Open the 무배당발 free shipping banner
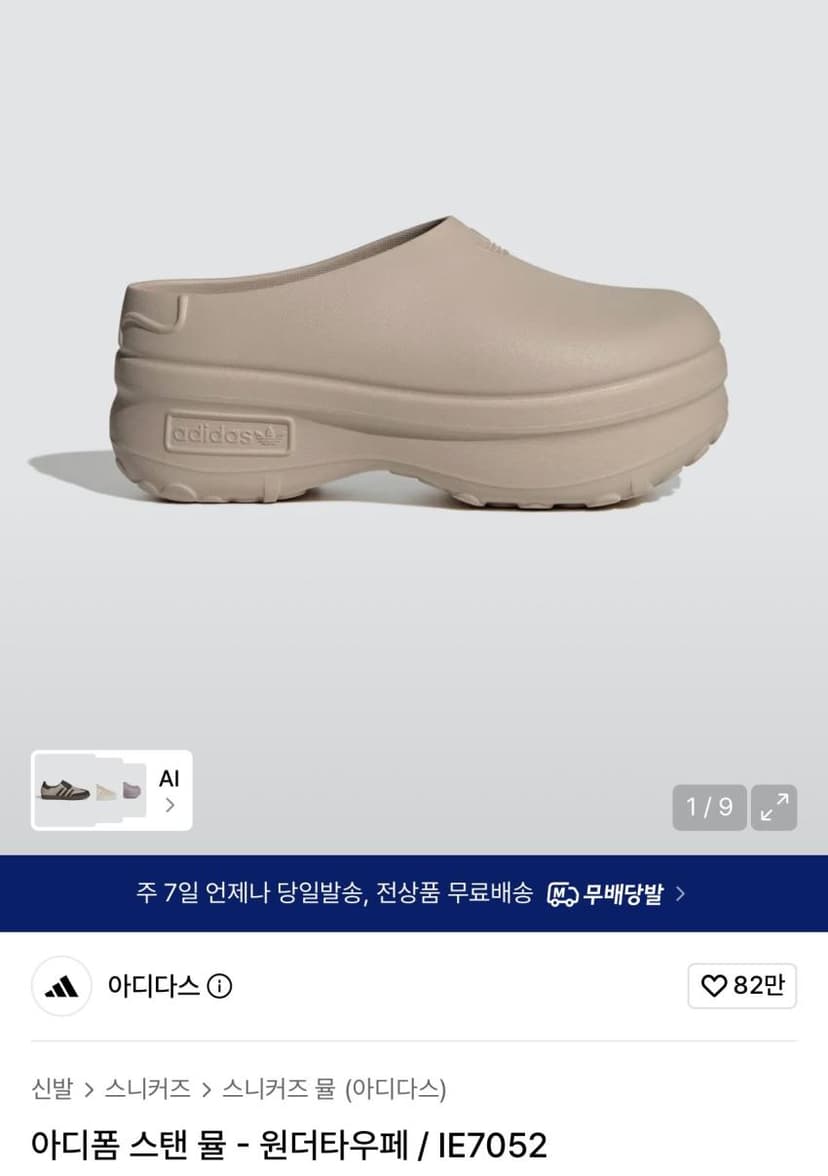Screen dimensions: 828x1176 click(414, 893)
